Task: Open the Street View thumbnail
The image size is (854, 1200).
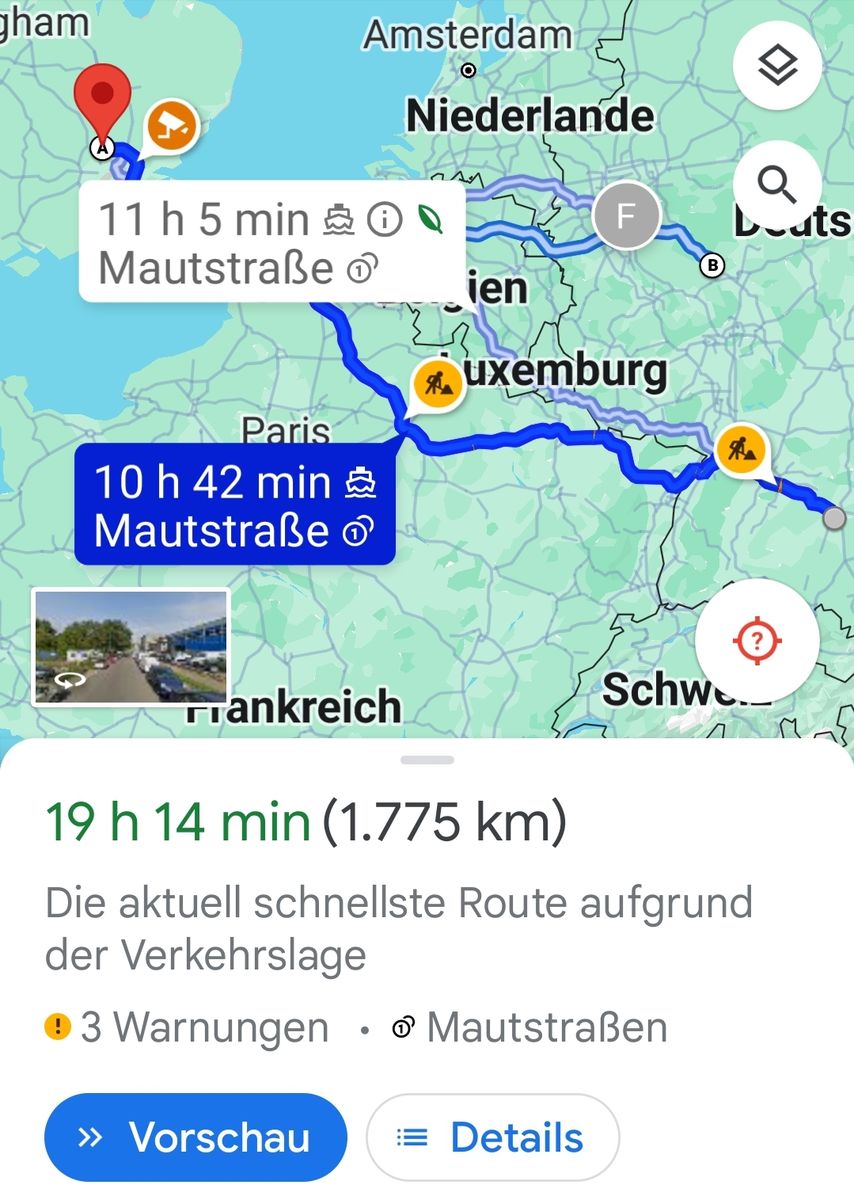Action: point(131,647)
